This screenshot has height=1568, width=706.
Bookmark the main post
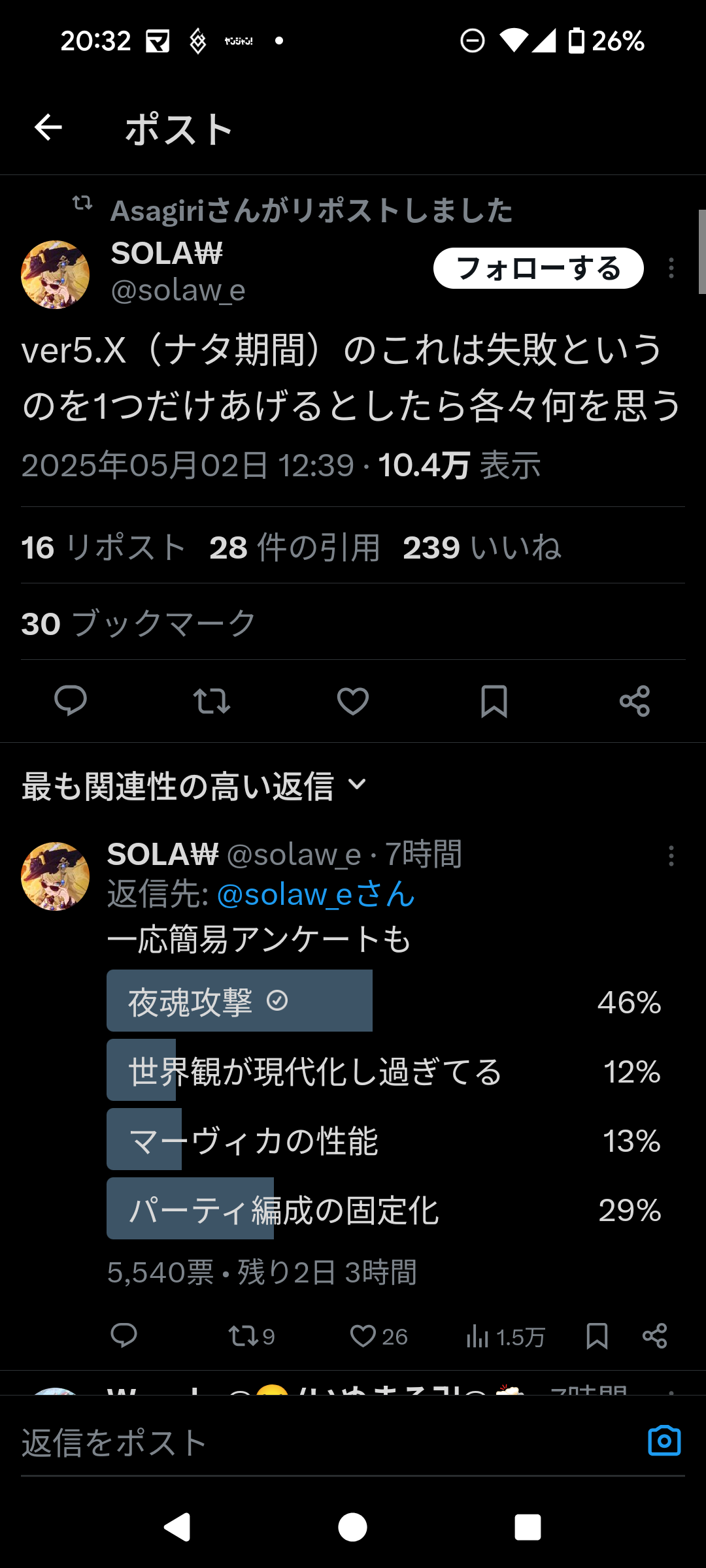[x=494, y=701]
